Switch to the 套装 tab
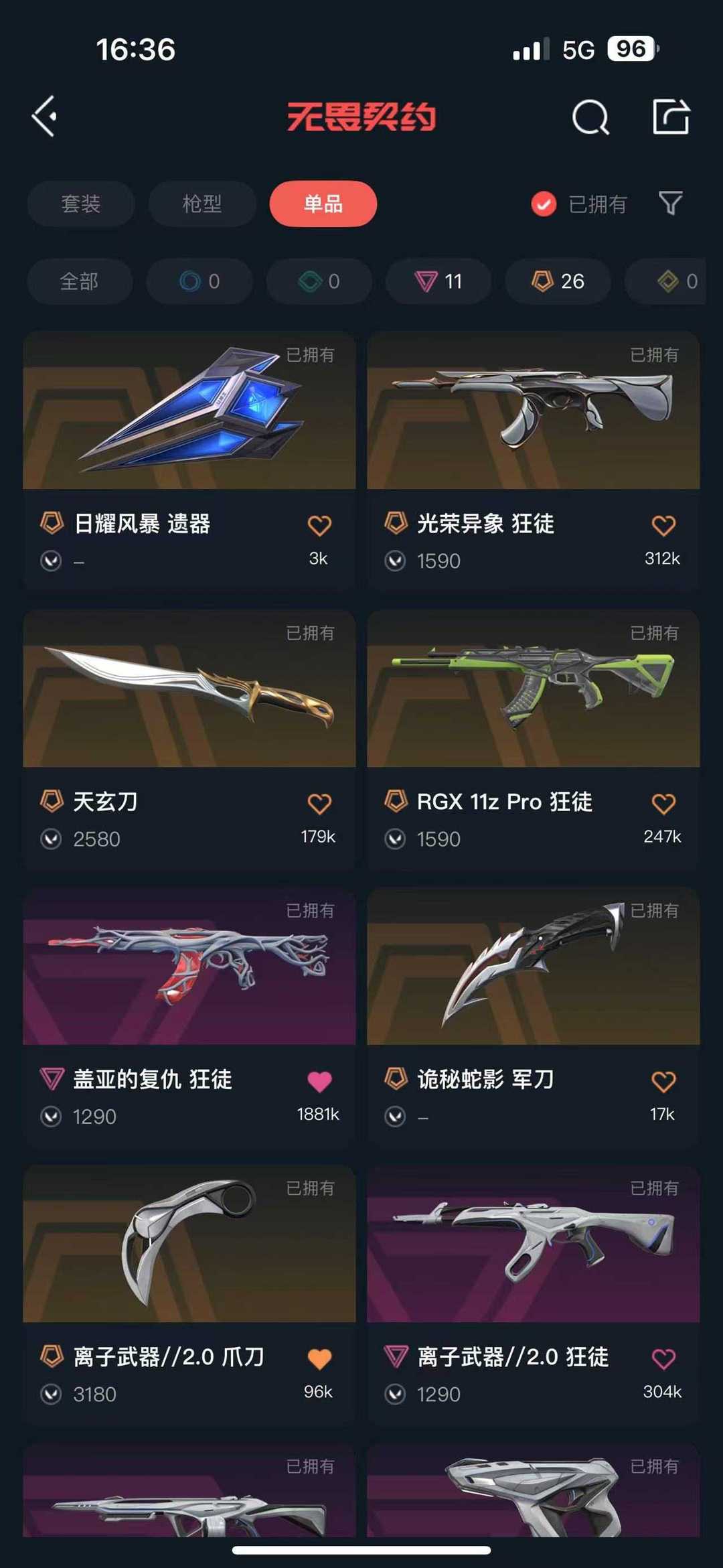The width and height of the screenshot is (723, 1568). click(x=81, y=204)
